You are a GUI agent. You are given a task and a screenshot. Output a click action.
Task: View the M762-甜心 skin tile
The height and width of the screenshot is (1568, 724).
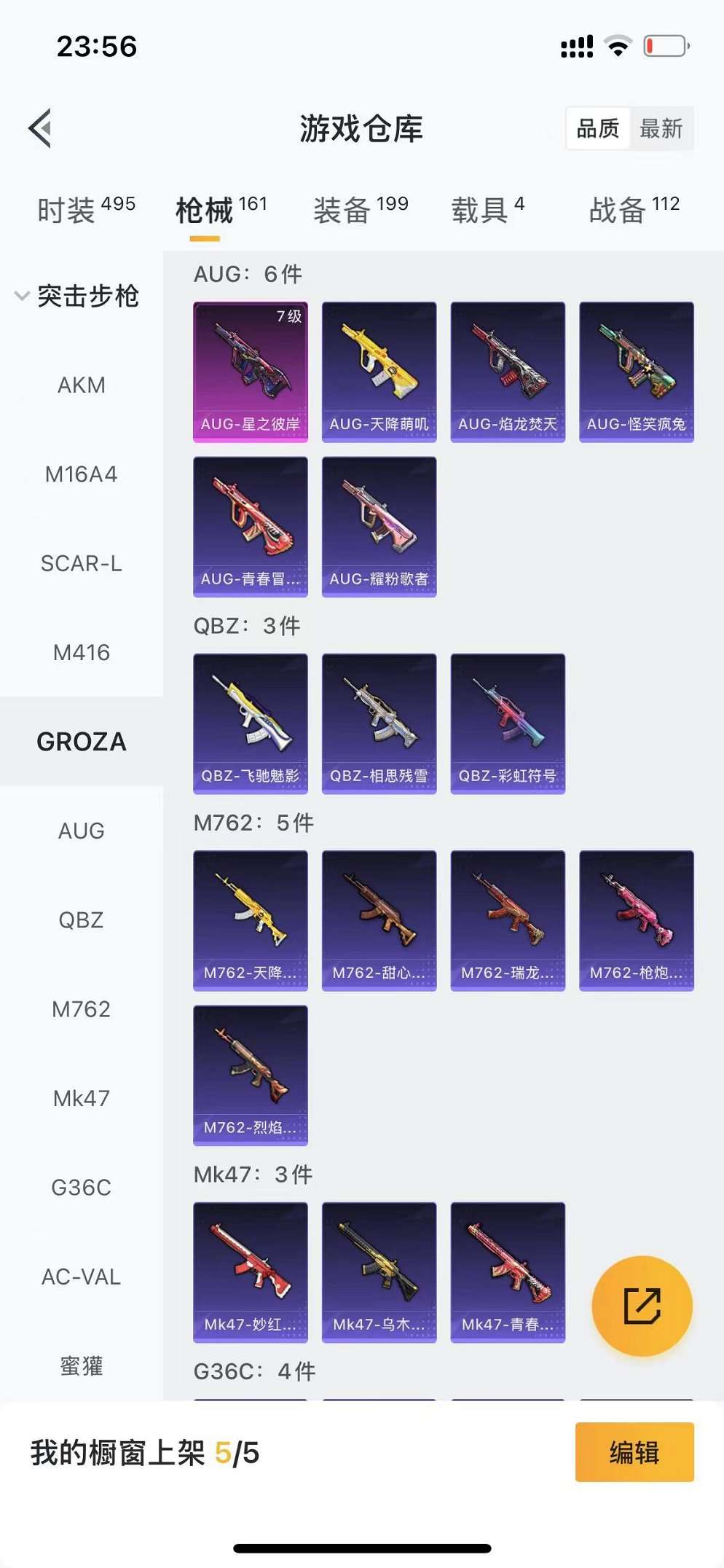click(379, 920)
